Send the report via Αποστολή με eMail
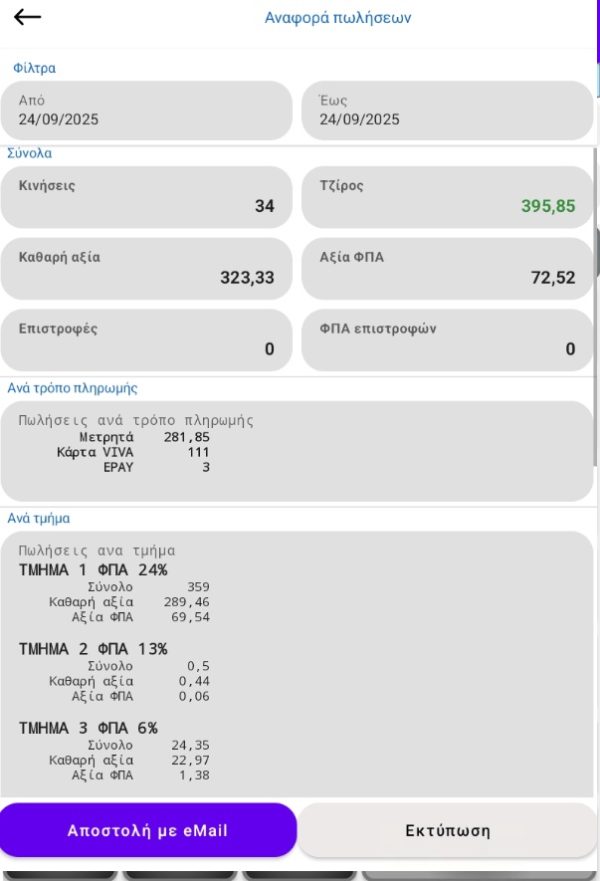 [148, 830]
